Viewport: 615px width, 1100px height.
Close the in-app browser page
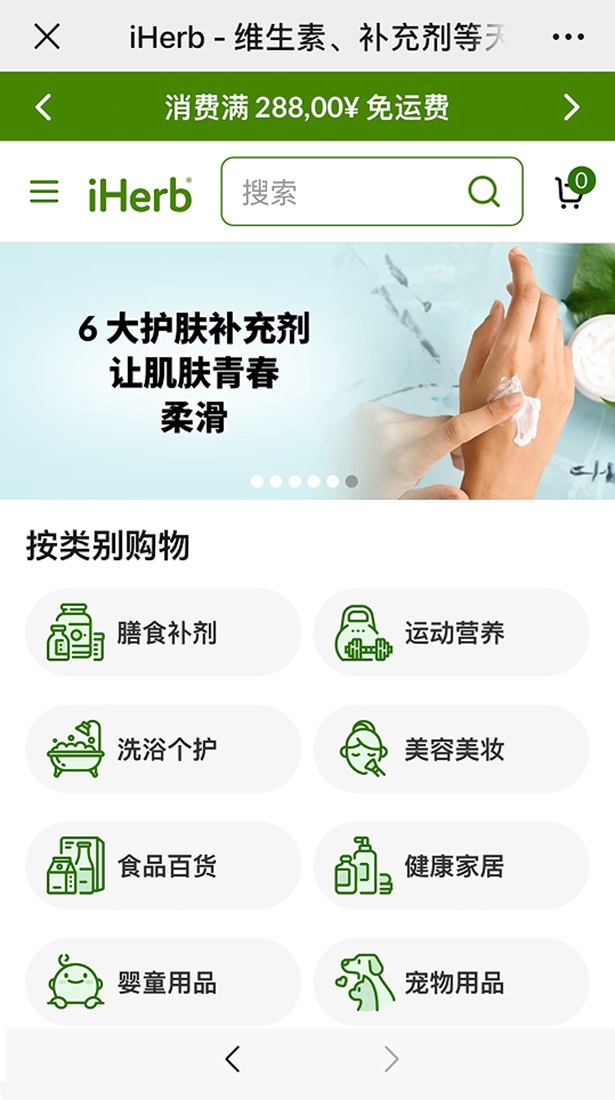pyautogui.click(x=47, y=37)
